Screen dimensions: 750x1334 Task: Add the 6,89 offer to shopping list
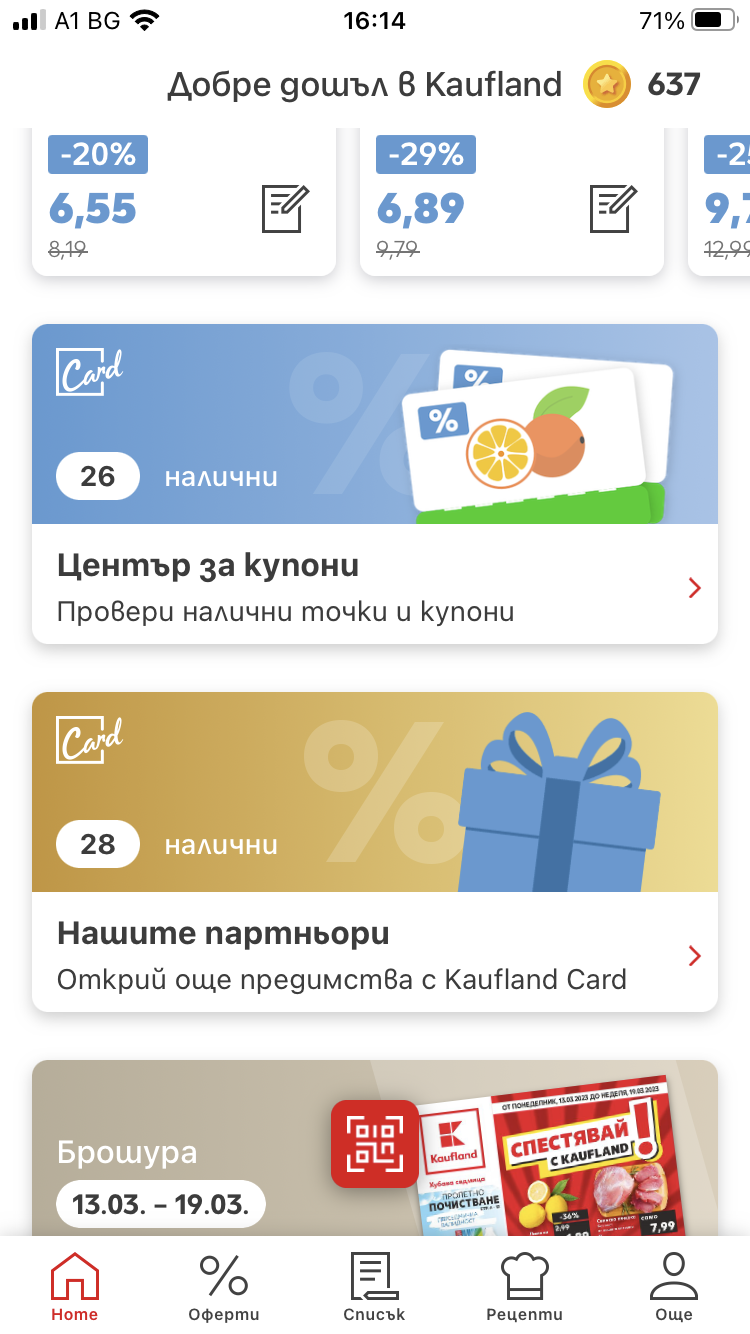tap(613, 209)
